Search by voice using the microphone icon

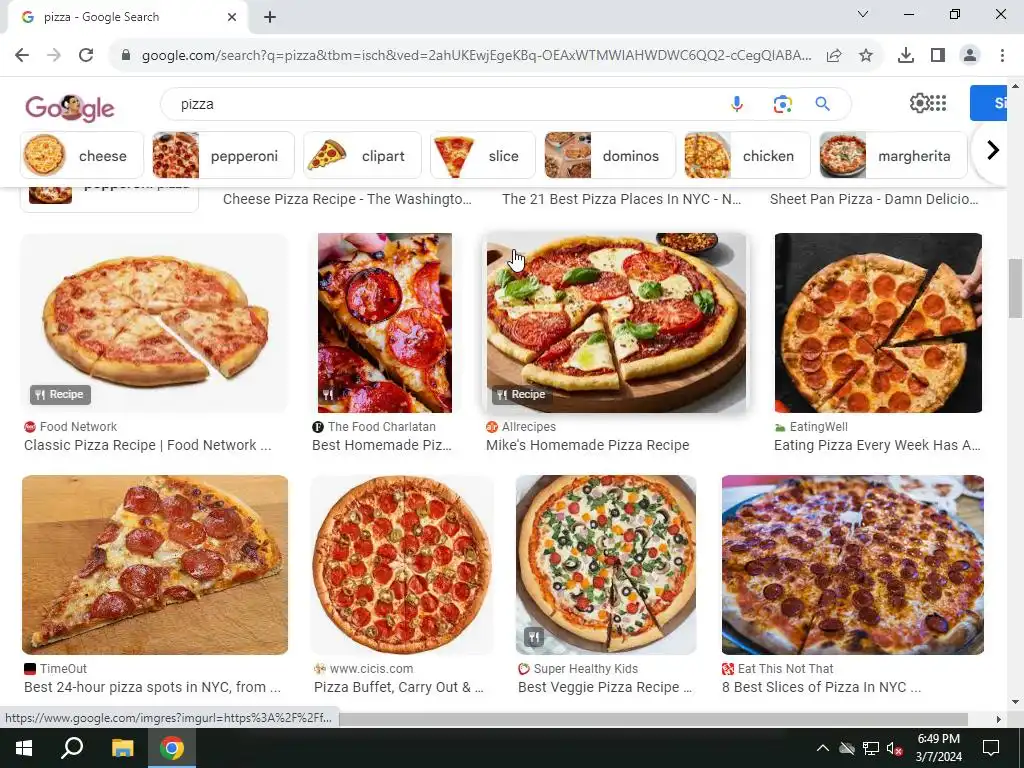(737, 104)
